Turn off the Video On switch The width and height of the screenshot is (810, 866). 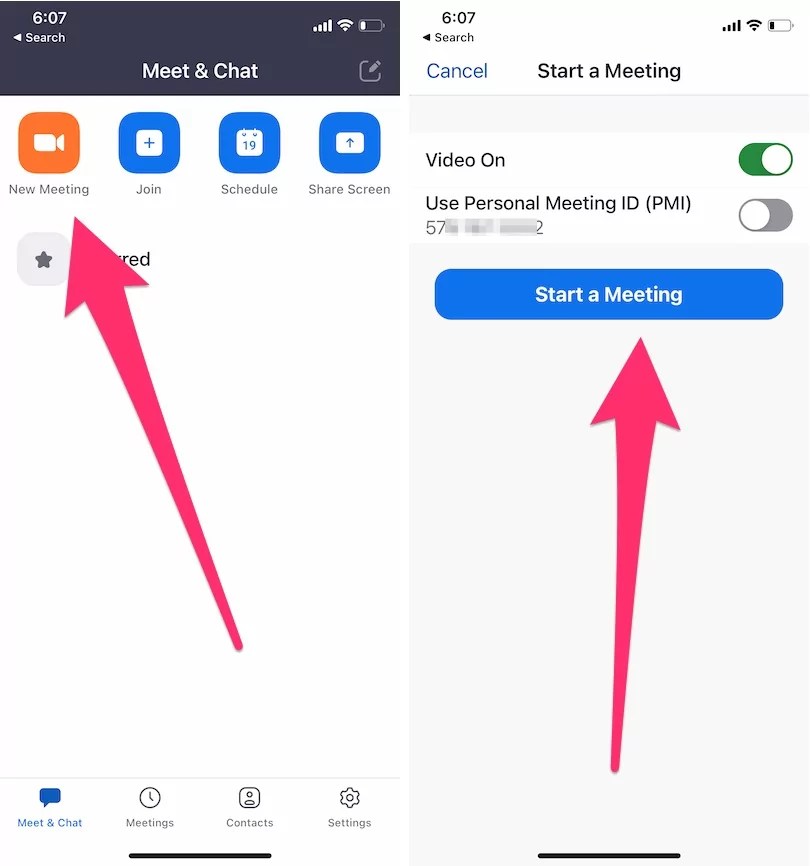coord(765,160)
